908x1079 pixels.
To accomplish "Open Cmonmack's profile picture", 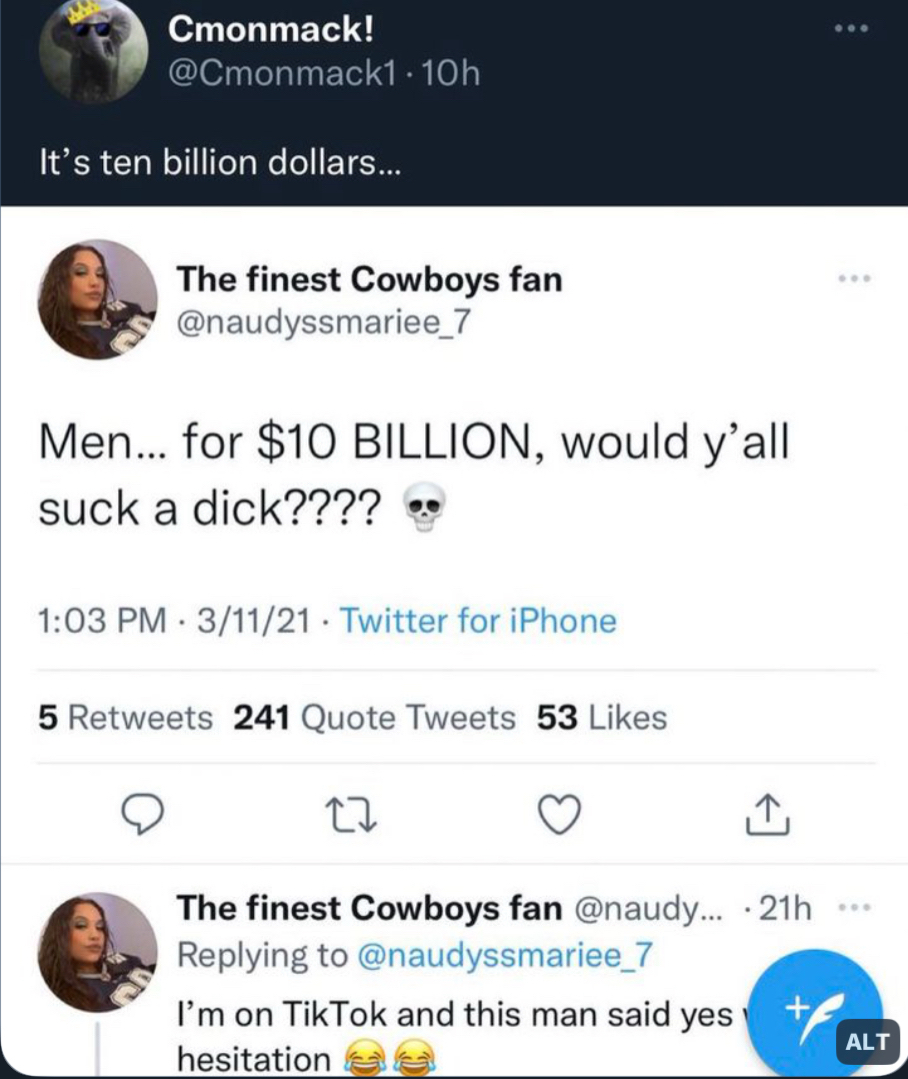I will [x=93, y=50].
